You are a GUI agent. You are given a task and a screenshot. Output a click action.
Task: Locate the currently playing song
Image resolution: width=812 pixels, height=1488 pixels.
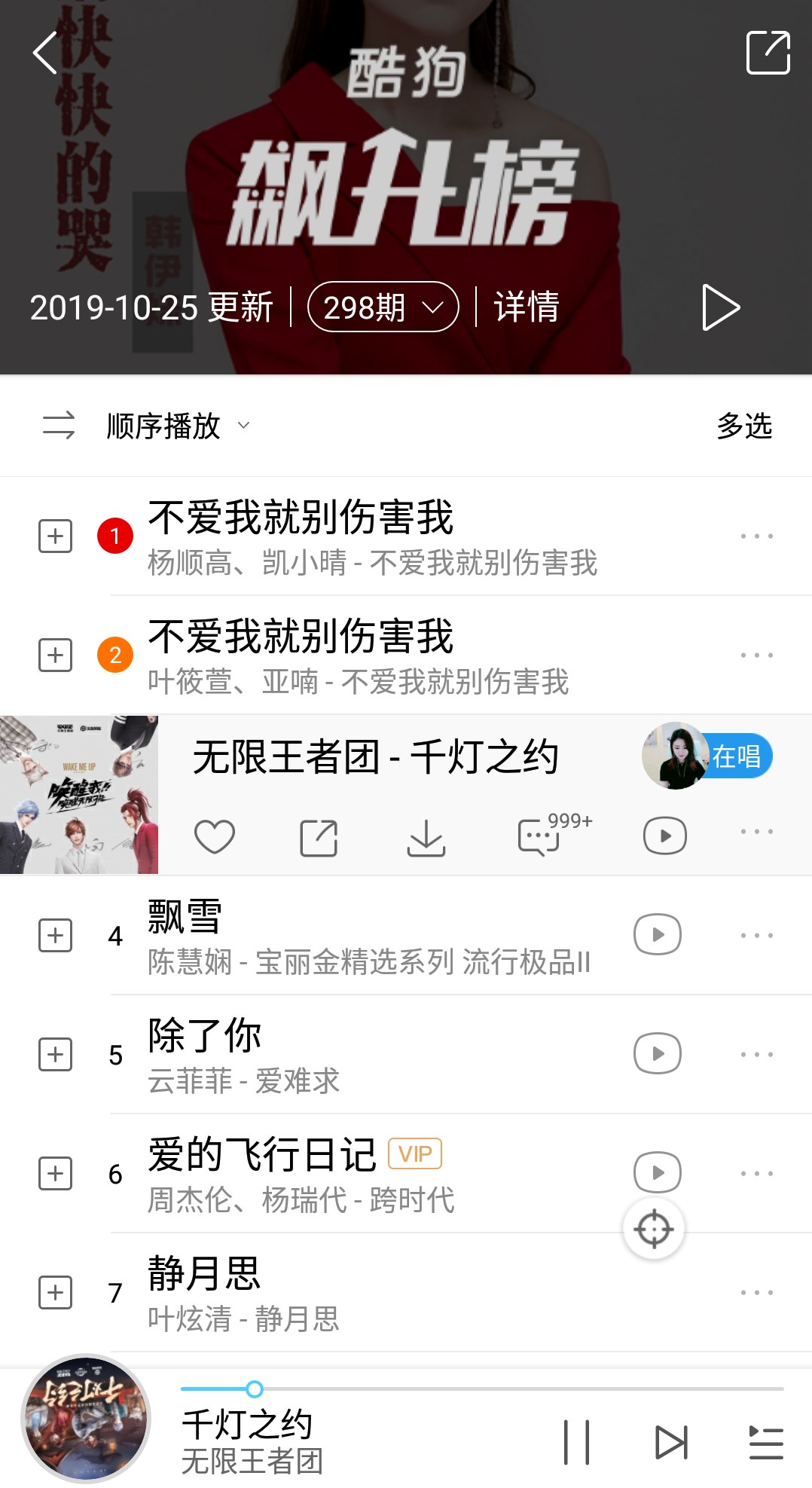[x=653, y=1230]
